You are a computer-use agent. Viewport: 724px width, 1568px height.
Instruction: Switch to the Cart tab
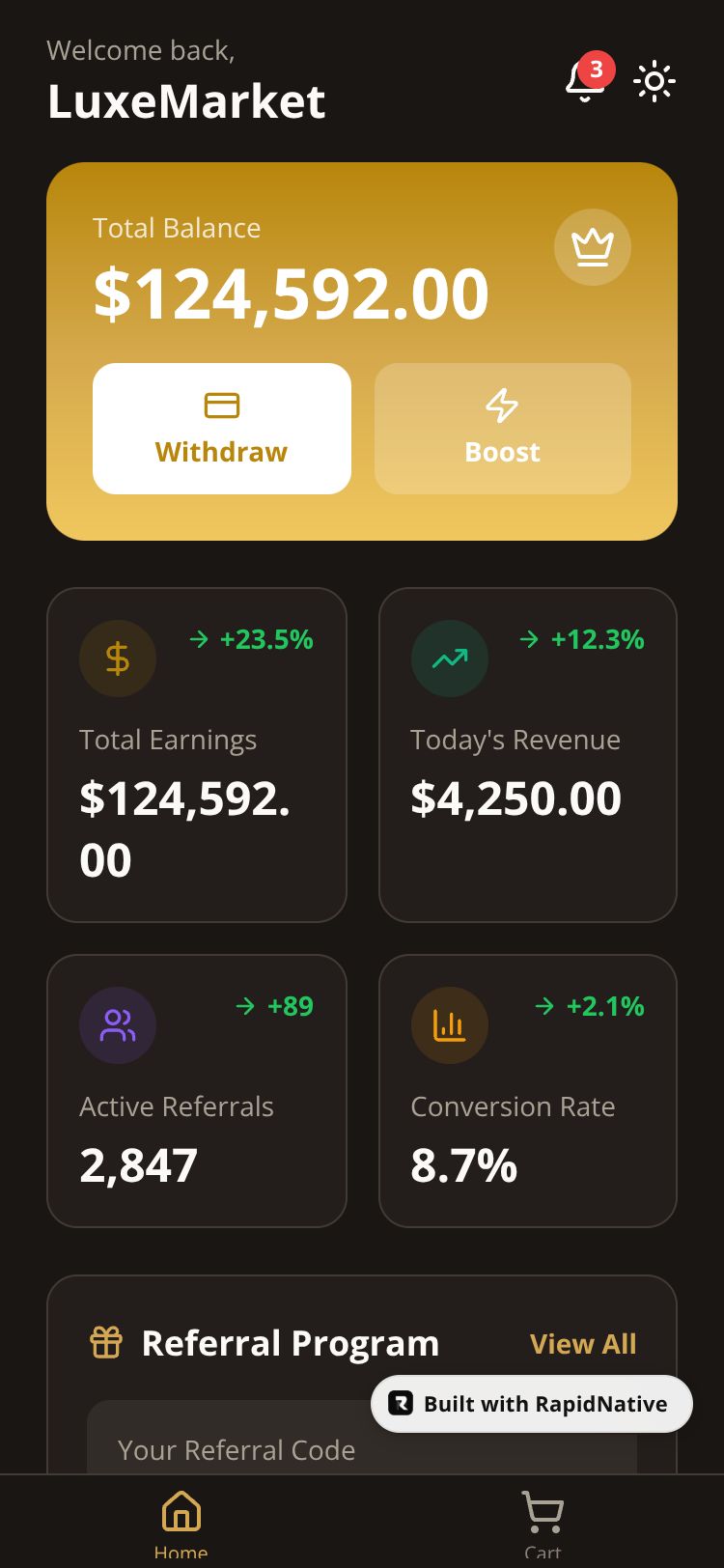pyautogui.click(x=543, y=1522)
